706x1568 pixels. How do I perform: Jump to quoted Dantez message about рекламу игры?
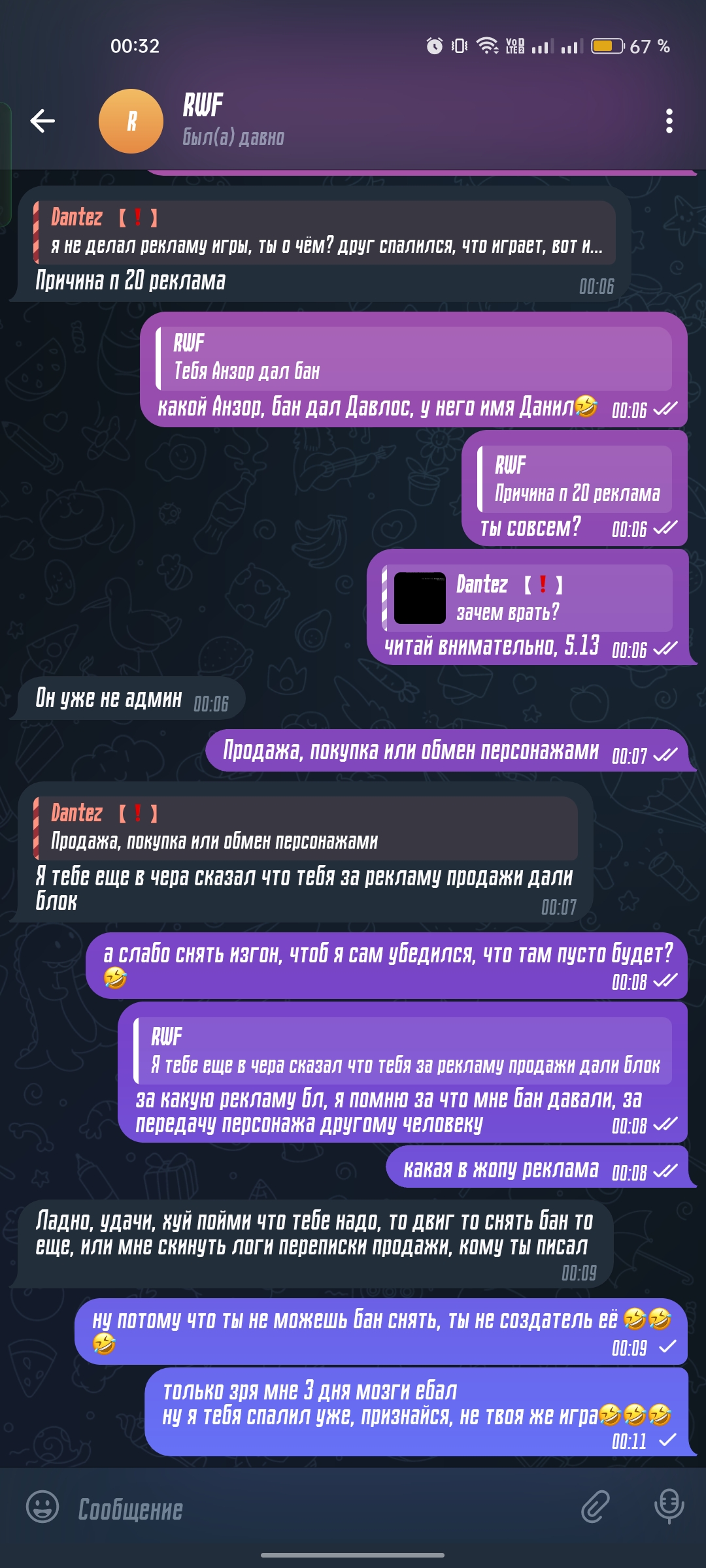[x=324, y=232]
